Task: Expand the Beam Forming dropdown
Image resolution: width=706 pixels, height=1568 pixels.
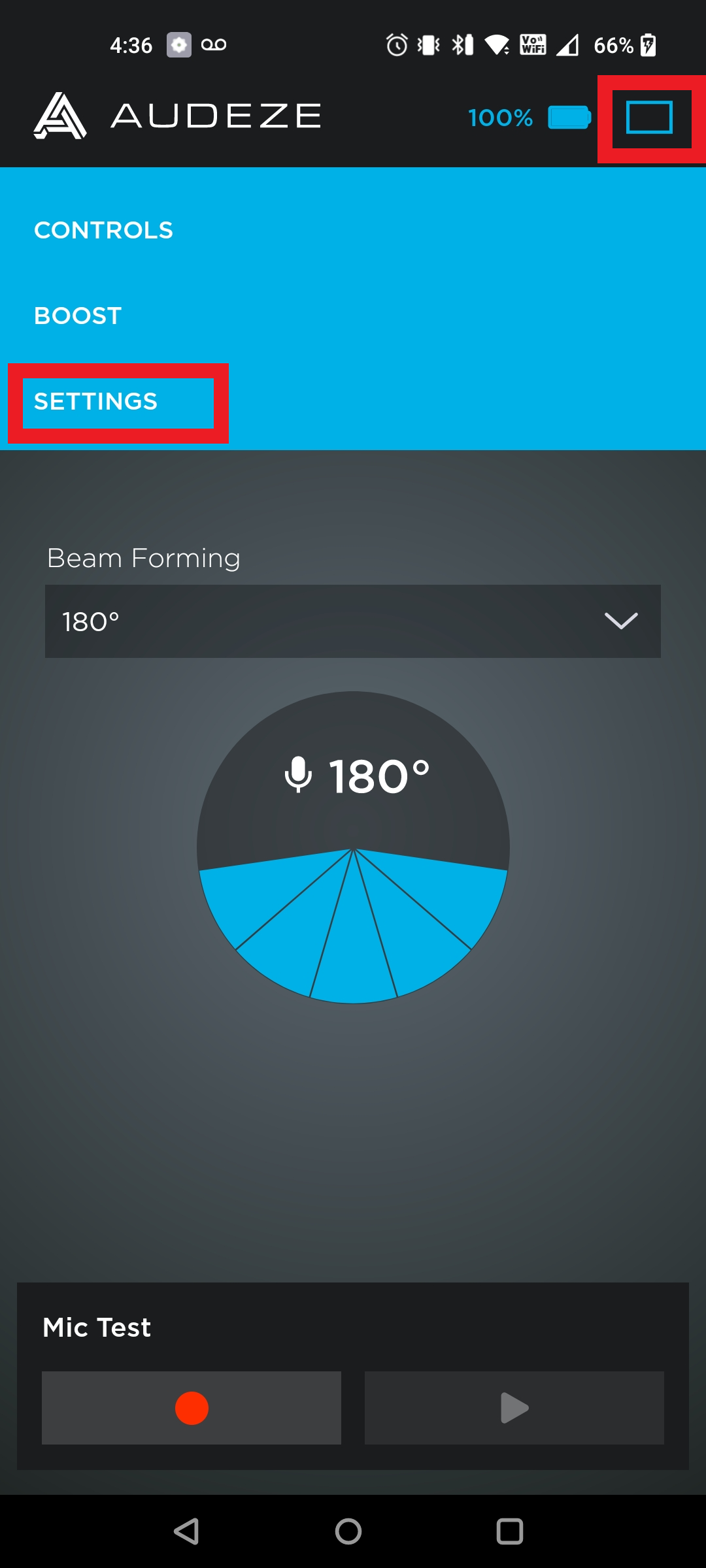Action: pyautogui.click(x=353, y=621)
